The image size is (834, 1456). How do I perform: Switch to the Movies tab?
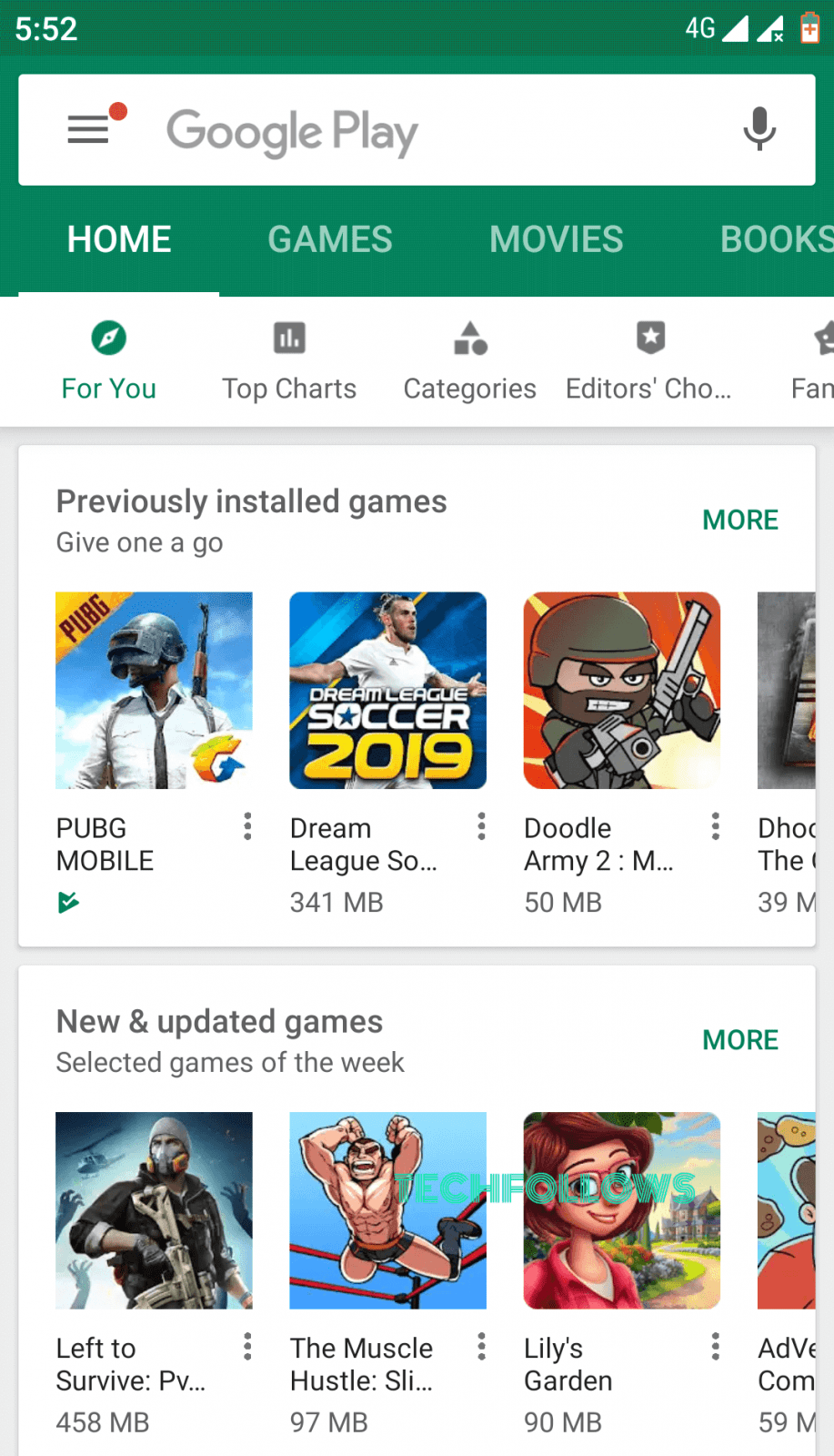pos(556,239)
